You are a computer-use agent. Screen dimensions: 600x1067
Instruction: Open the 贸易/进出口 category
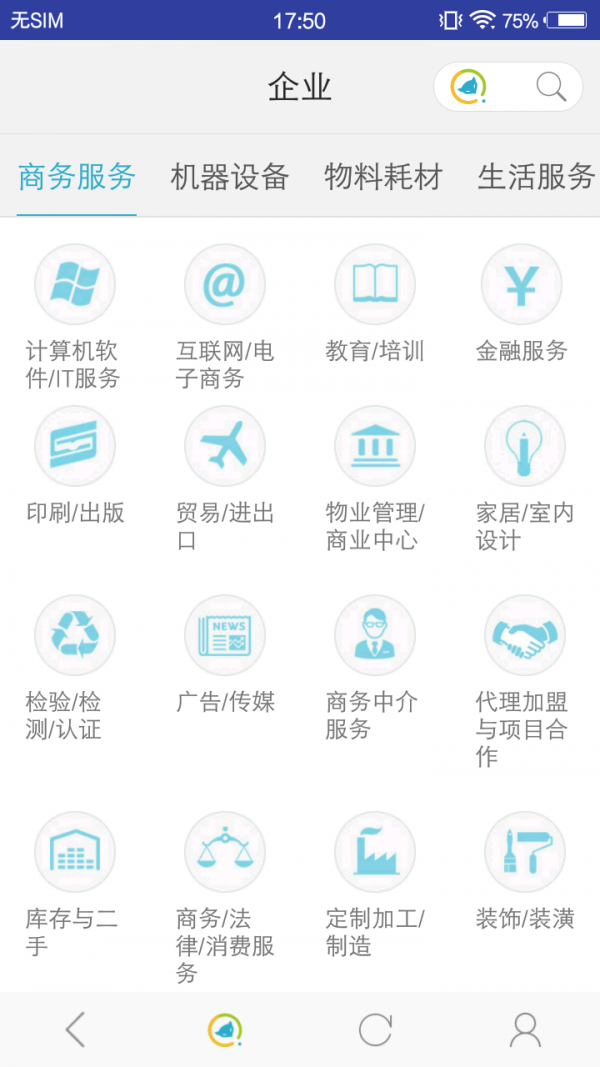click(225, 446)
